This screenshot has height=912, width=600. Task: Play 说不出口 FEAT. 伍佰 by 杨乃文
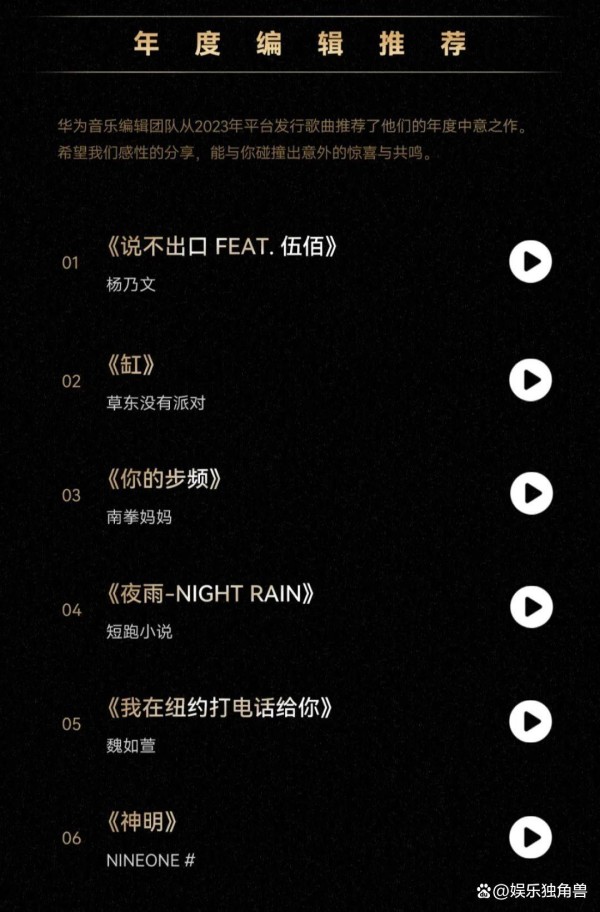[x=530, y=262]
